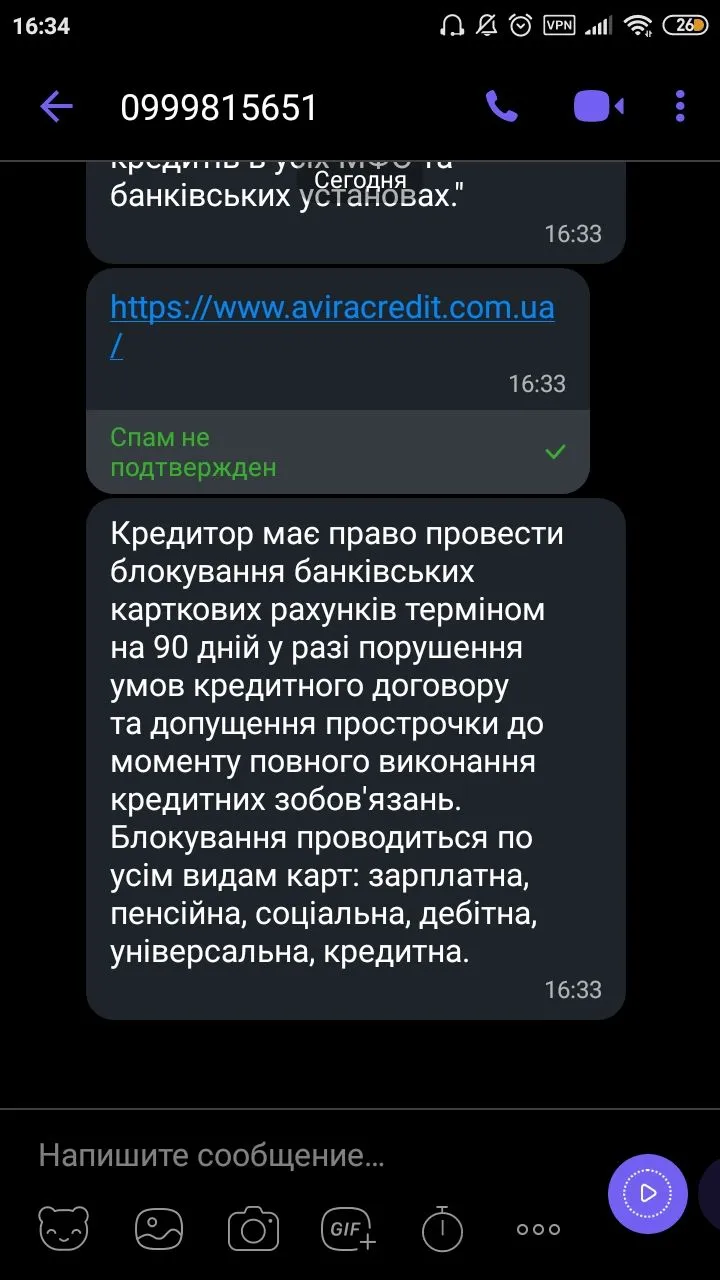This screenshot has width=720, height=1280.
Task: Go back with the arrow button
Action: (57, 104)
